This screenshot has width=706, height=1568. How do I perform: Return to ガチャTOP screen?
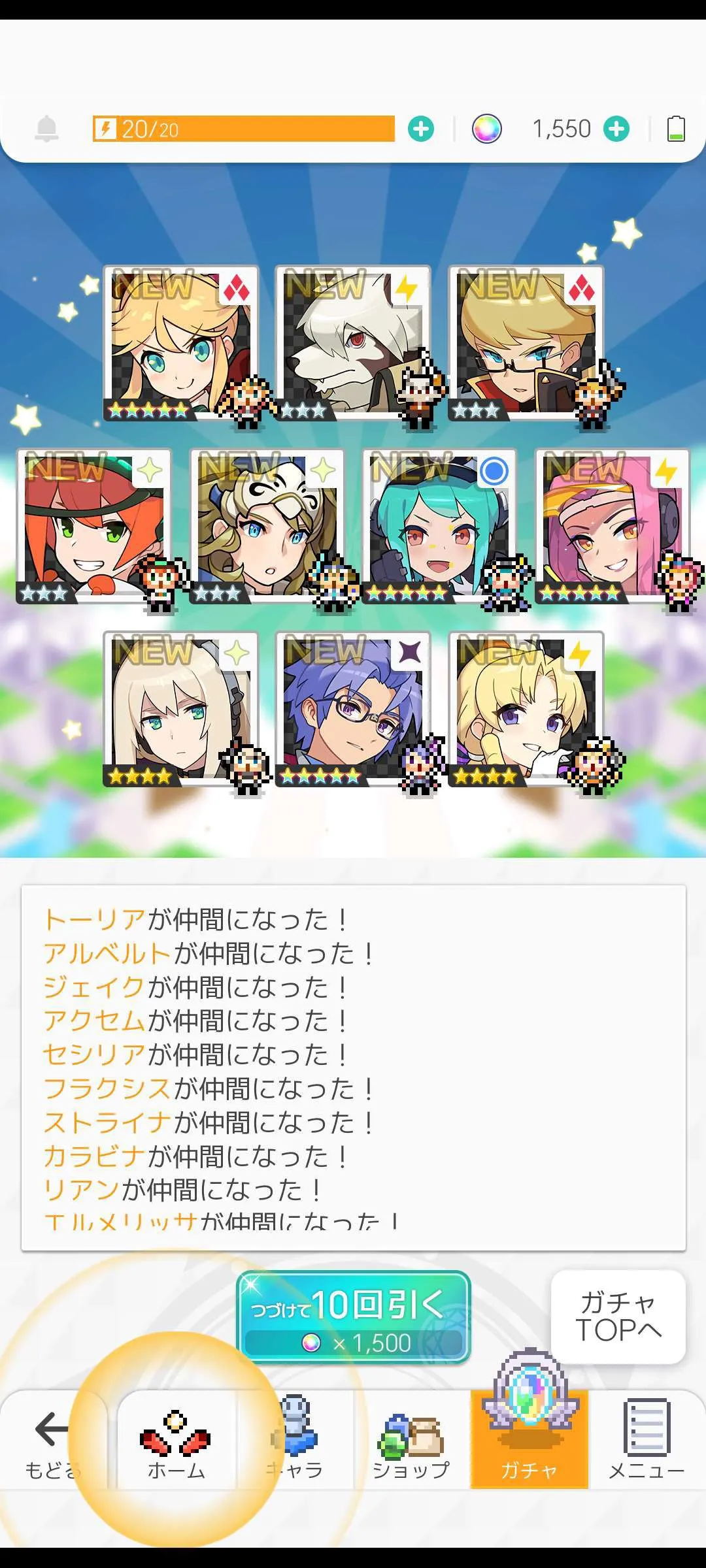[x=618, y=1316]
